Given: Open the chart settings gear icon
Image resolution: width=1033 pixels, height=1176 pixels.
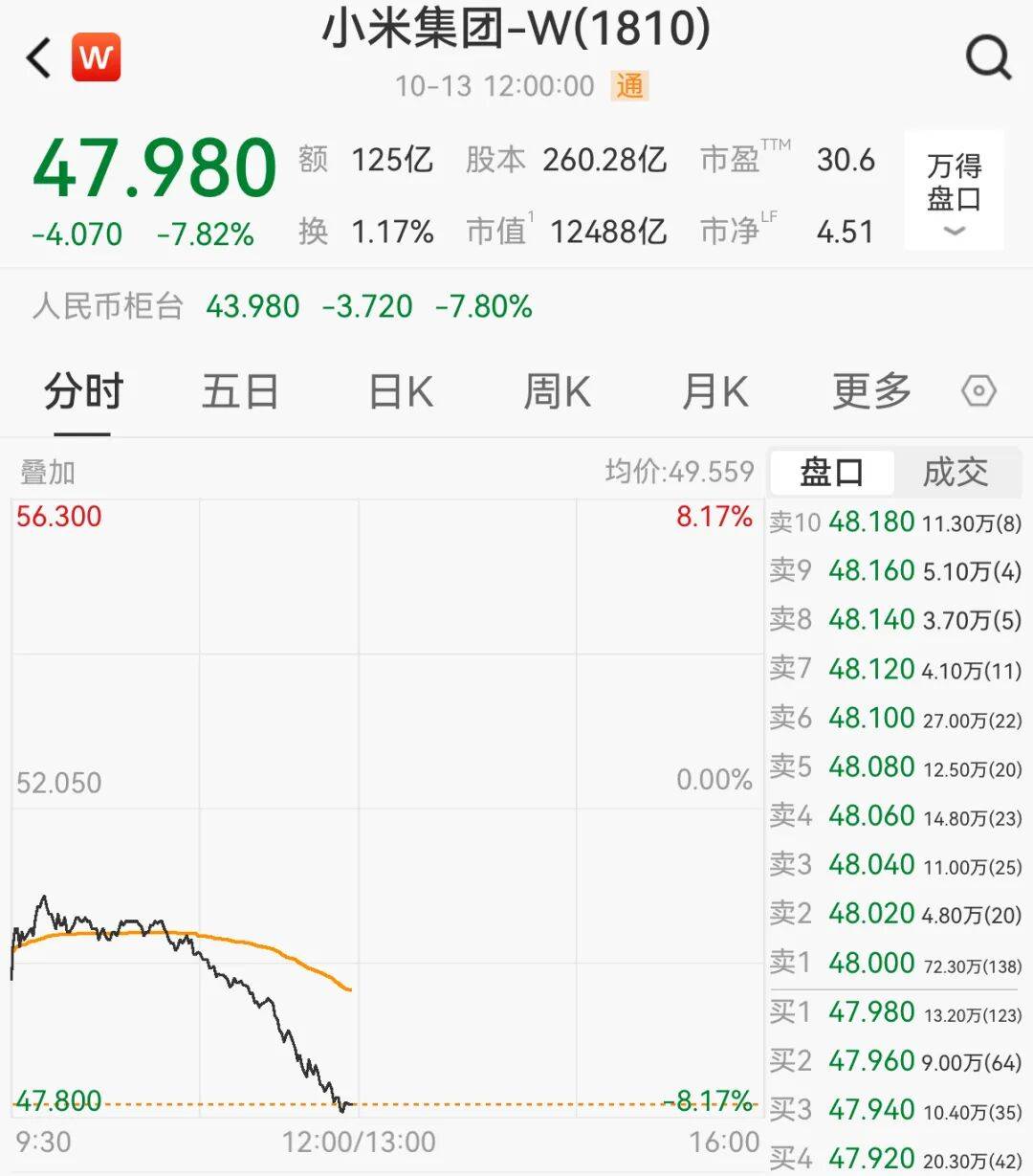Looking at the screenshot, I should 978,391.
